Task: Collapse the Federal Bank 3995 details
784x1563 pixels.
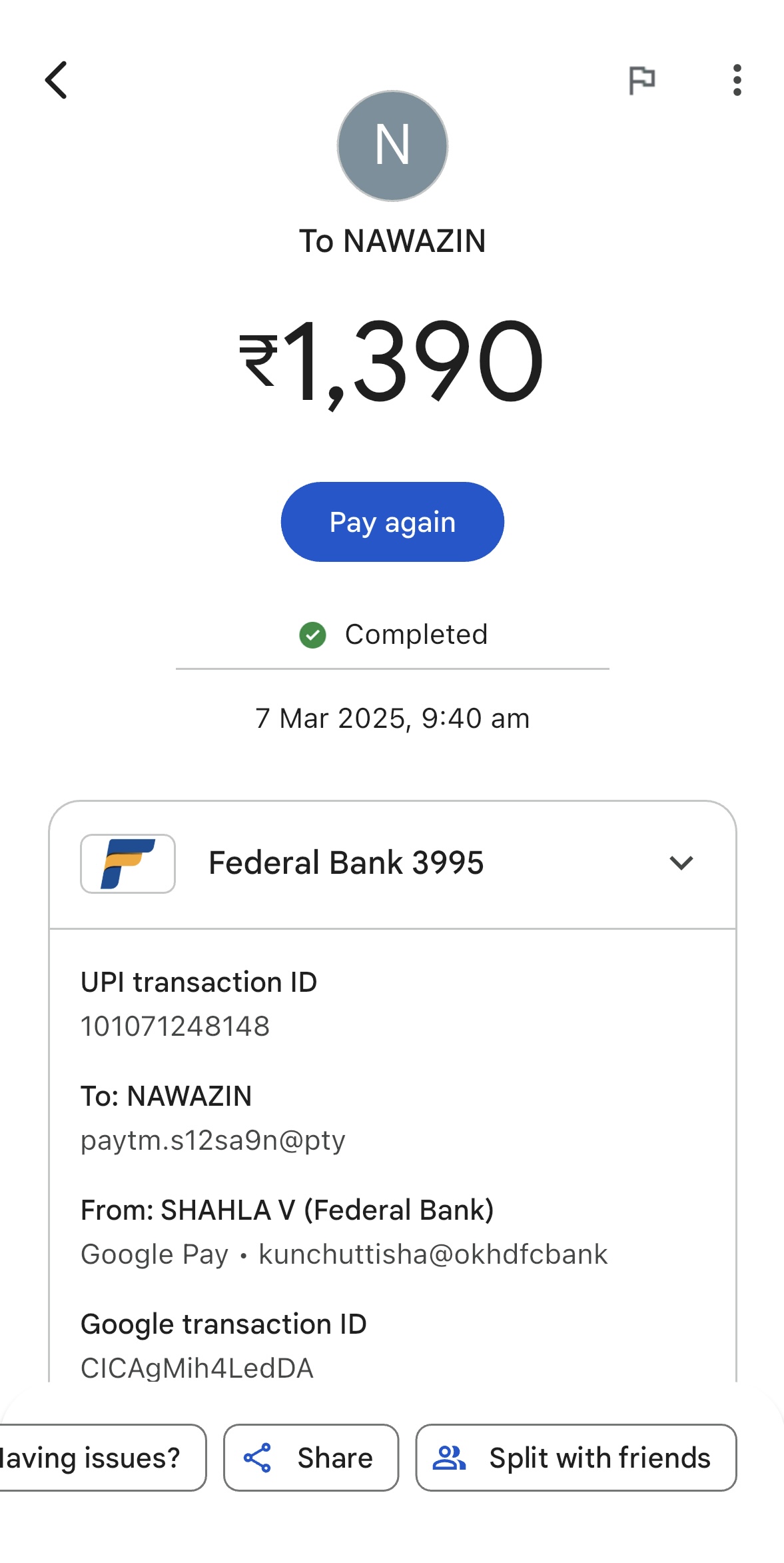Action: 681,863
